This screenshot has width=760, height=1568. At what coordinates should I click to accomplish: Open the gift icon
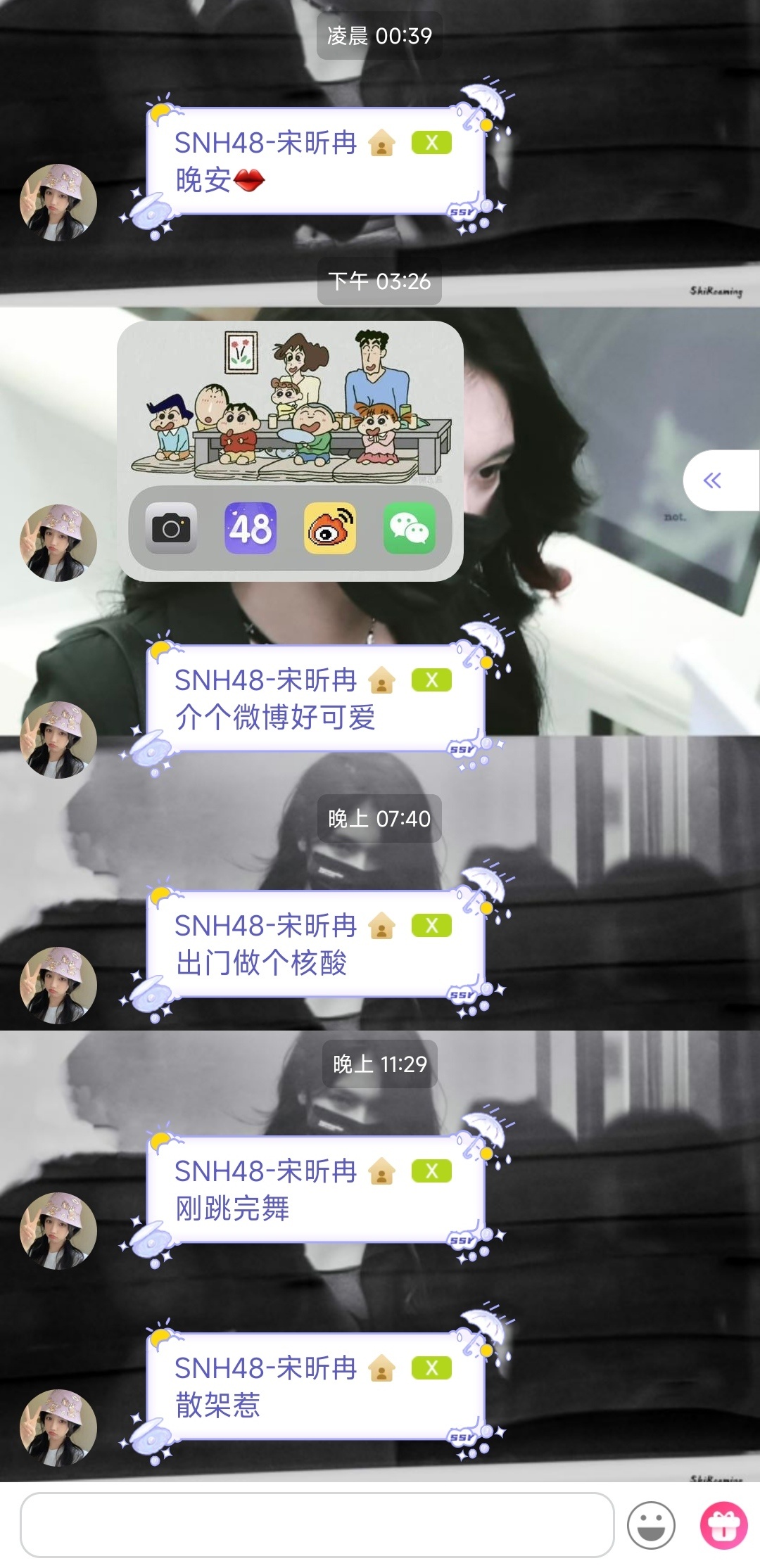coord(723,1525)
